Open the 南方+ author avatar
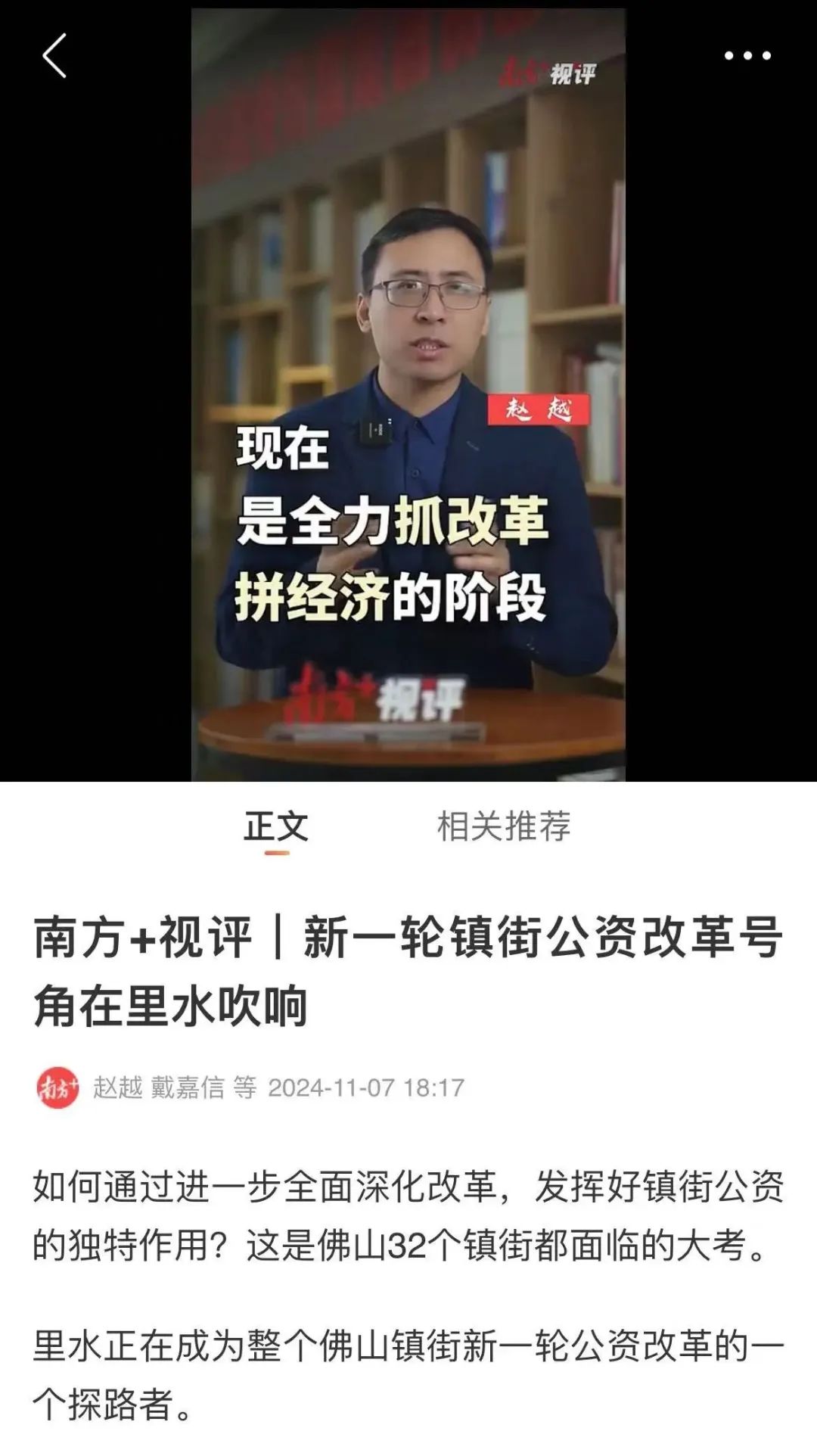Image resolution: width=817 pixels, height=1456 pixels. click(58, 1087)
